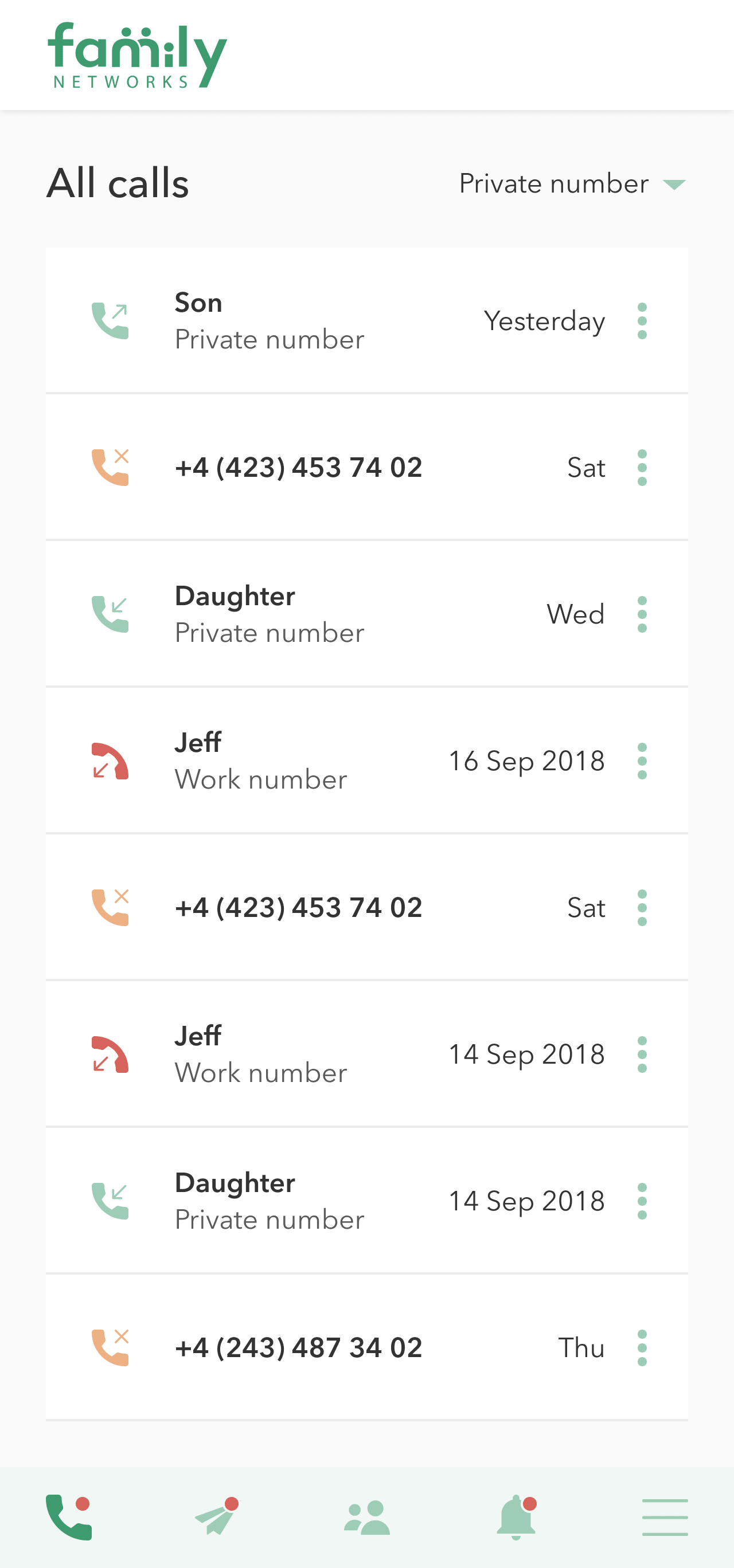Open options for Jeff's 16 Sep 2018 call

click(642, 761)
